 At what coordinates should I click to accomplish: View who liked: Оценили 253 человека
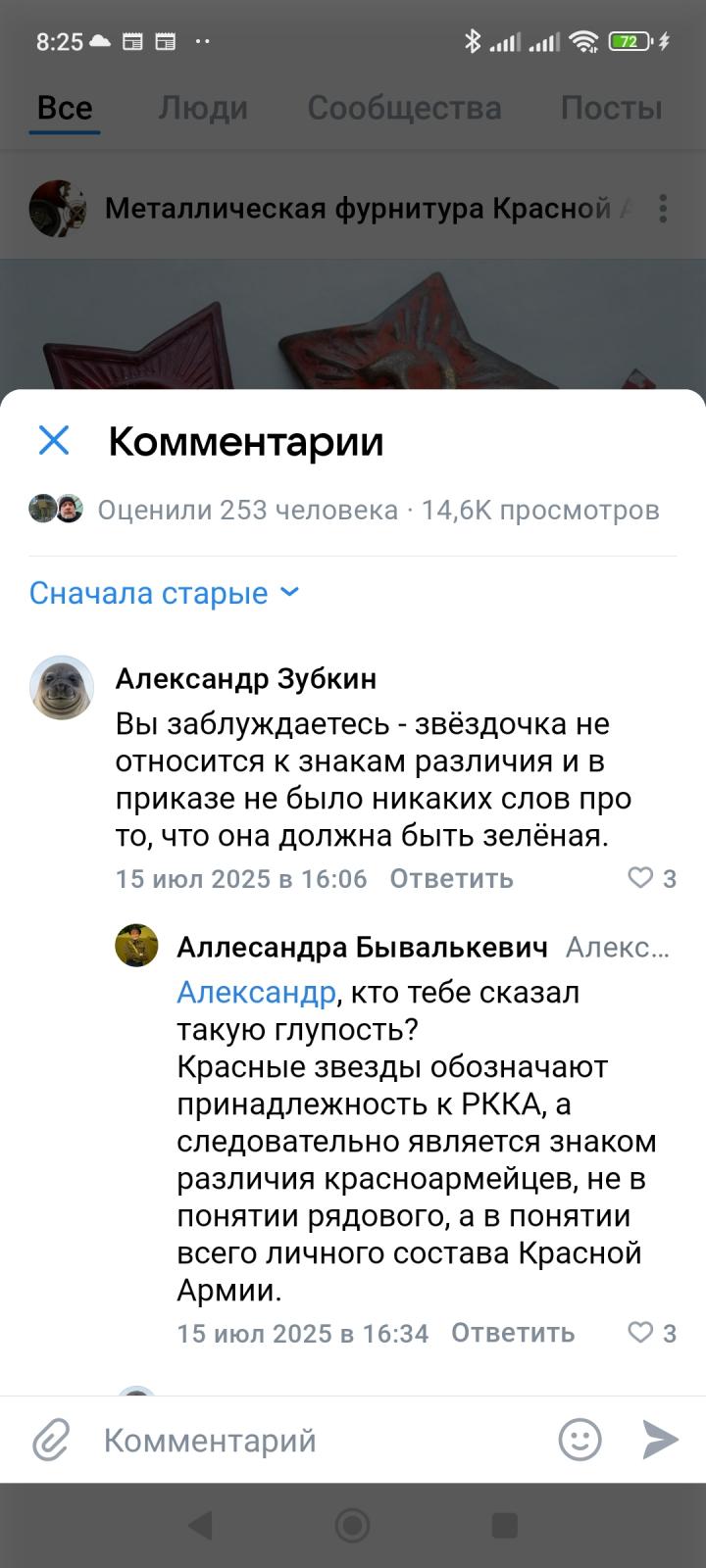pos(247,510)
